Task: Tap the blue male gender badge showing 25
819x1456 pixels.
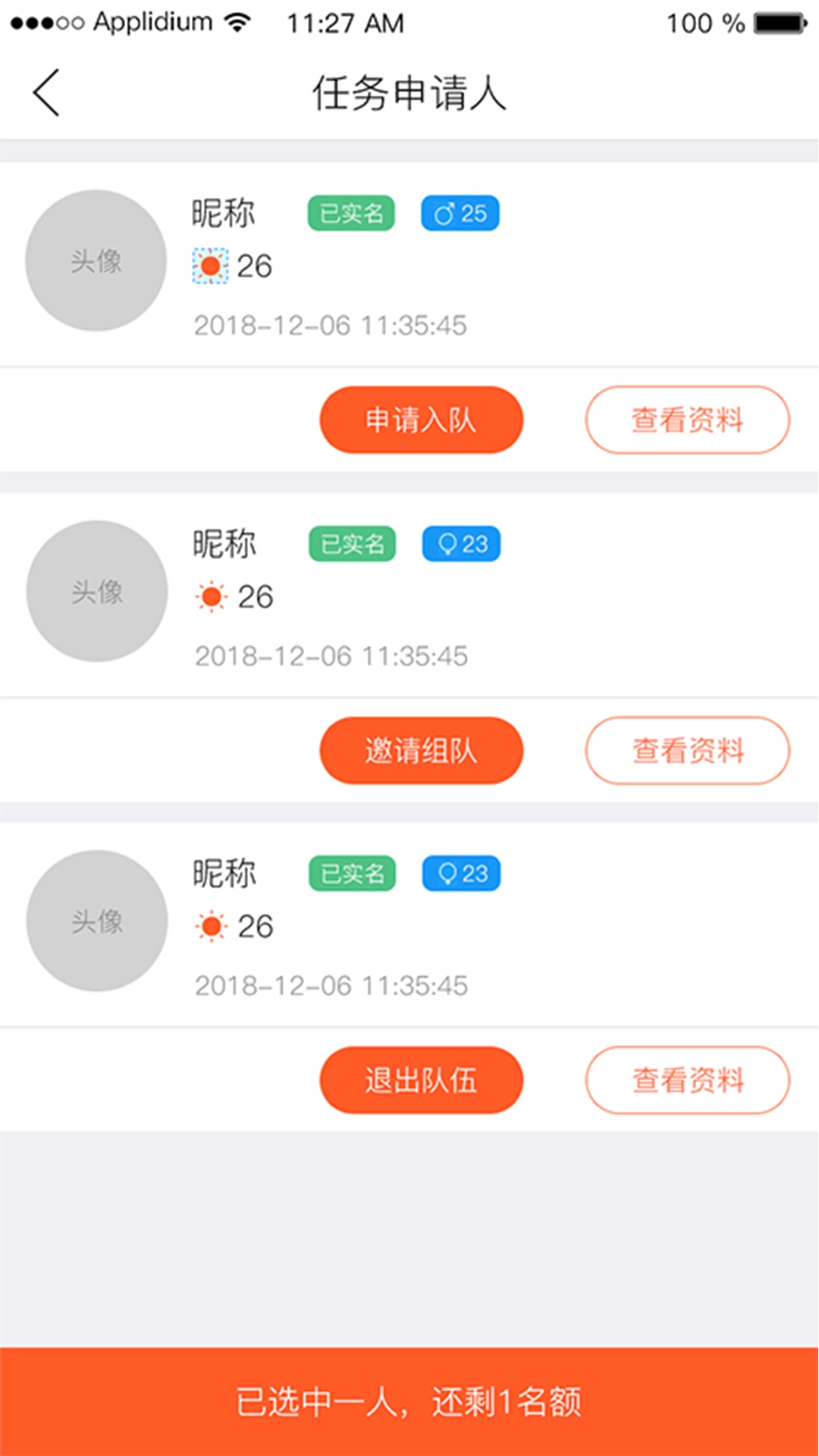Action: pos(459,213)
